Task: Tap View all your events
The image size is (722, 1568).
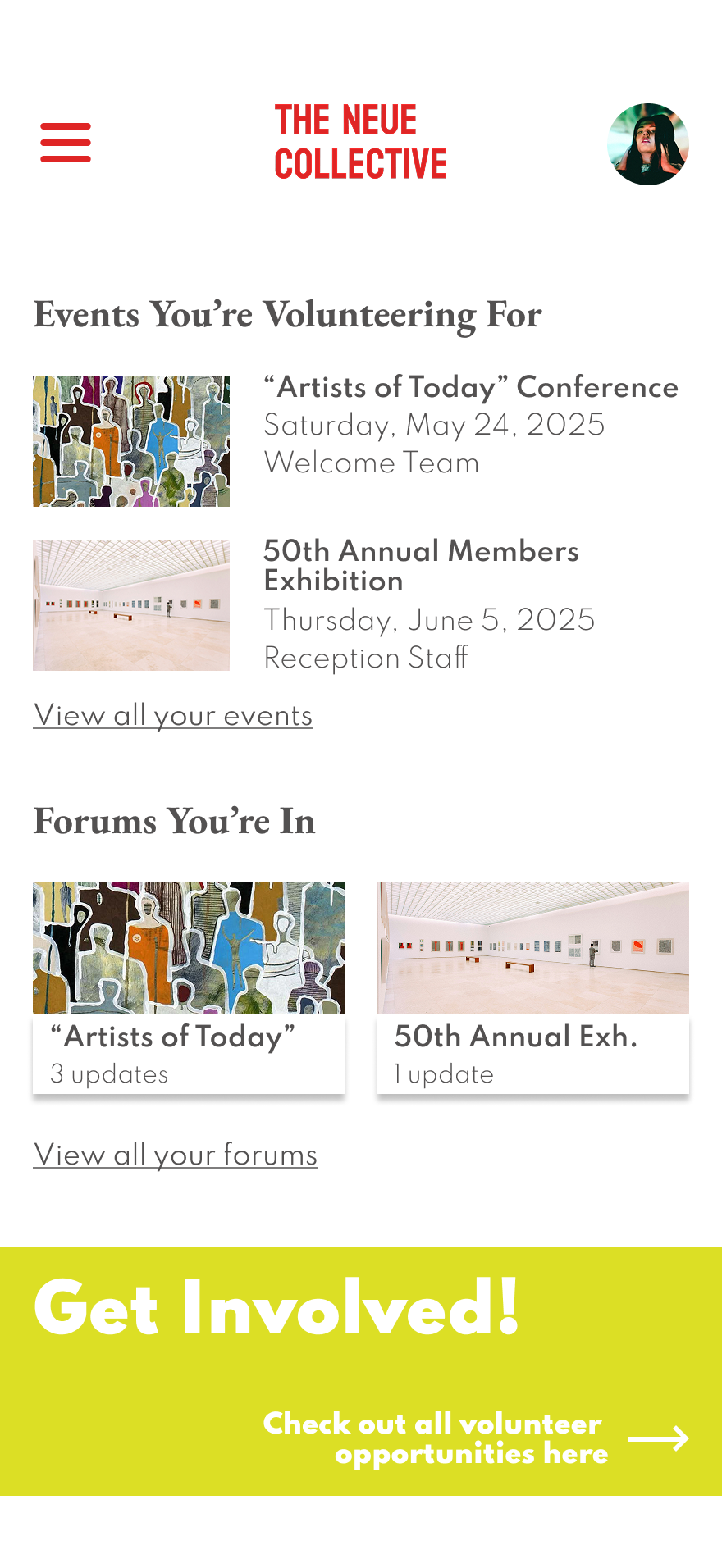Action: click(173, 716)
